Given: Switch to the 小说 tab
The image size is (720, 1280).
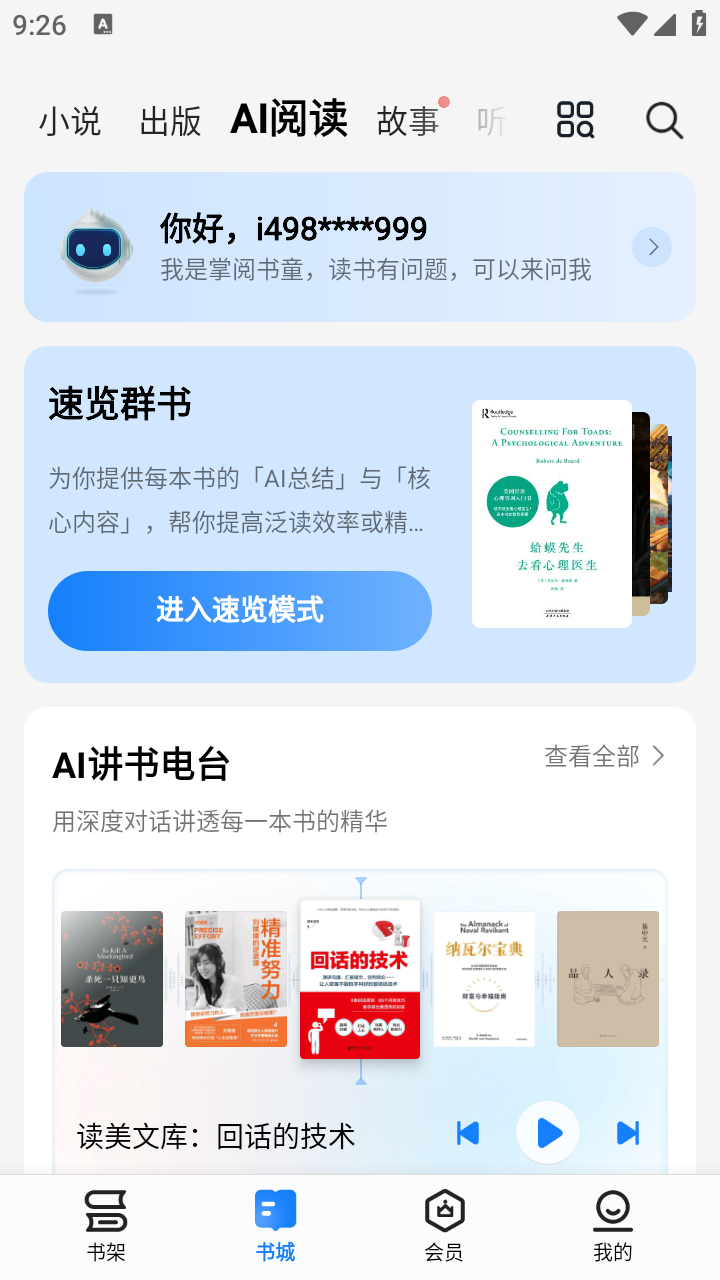Looking at the screenshot, I should [70, 119].
